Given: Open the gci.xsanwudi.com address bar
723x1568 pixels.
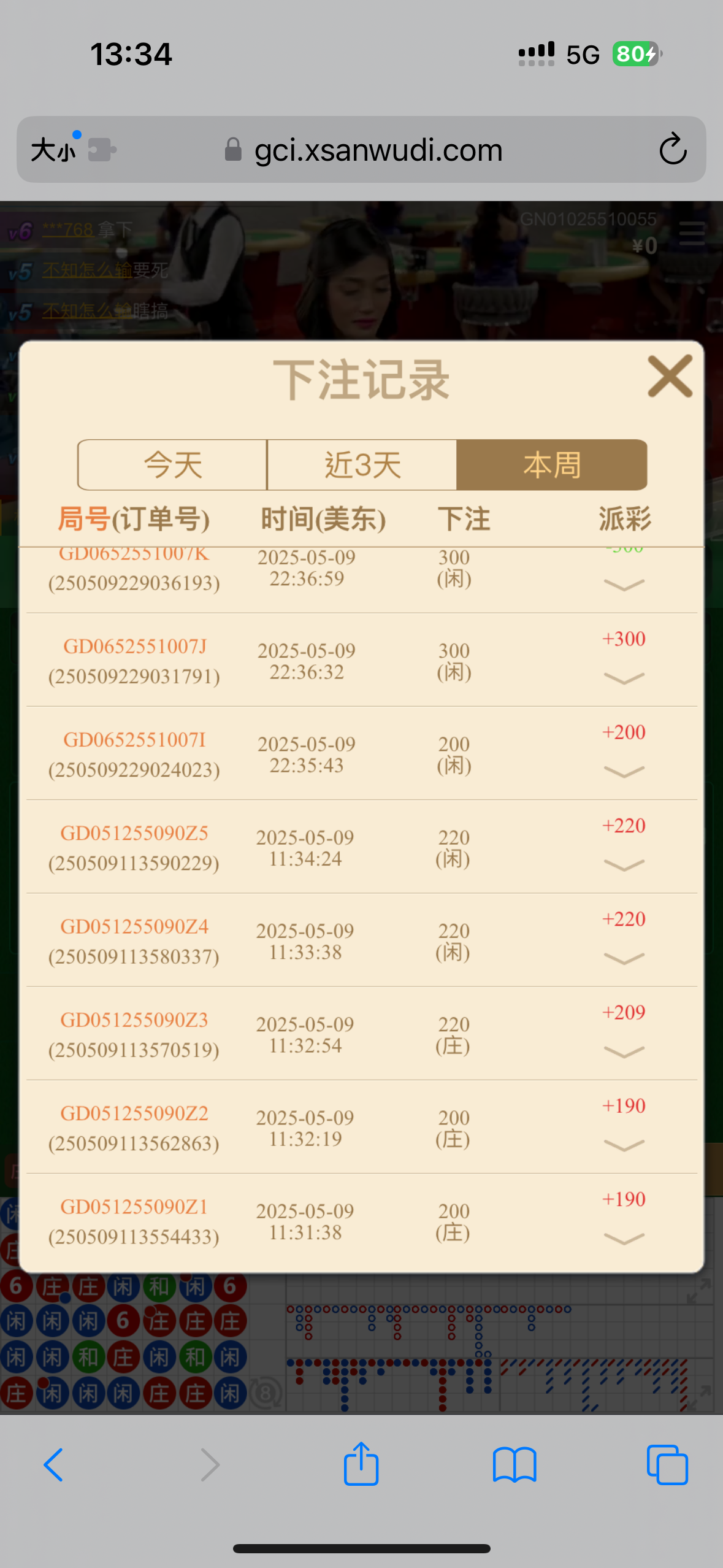Looking at the screenshot, I should 377,150.
